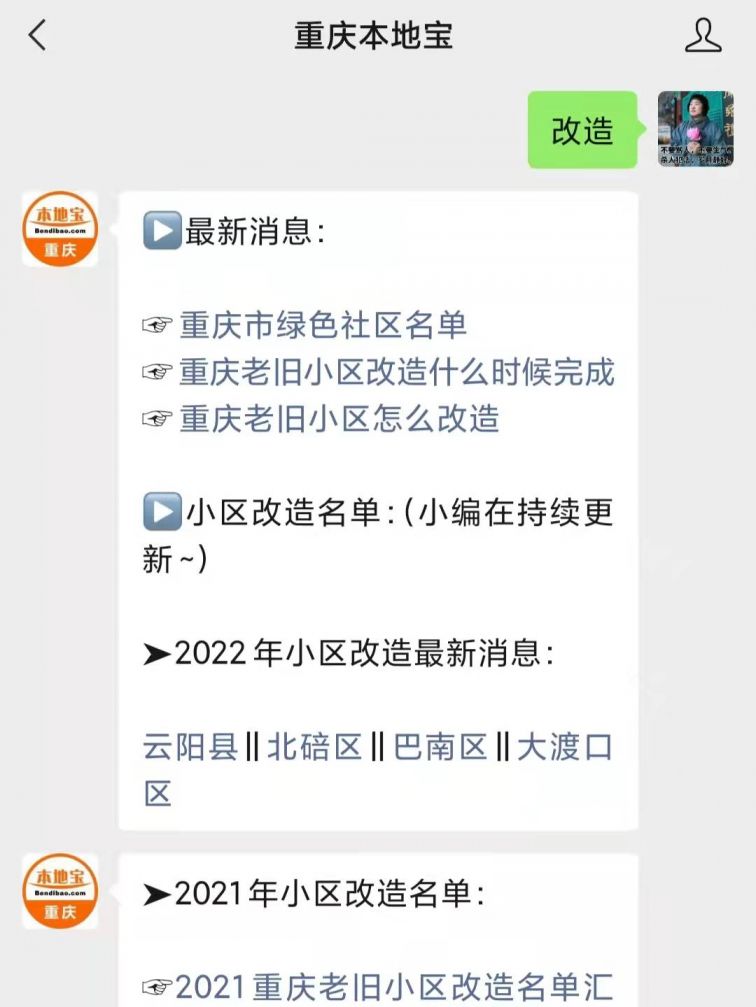This screenshot has width=756, height=1007.
Task: Go back from 重庆本地宝 chat
Action: (x=38, y=37)
